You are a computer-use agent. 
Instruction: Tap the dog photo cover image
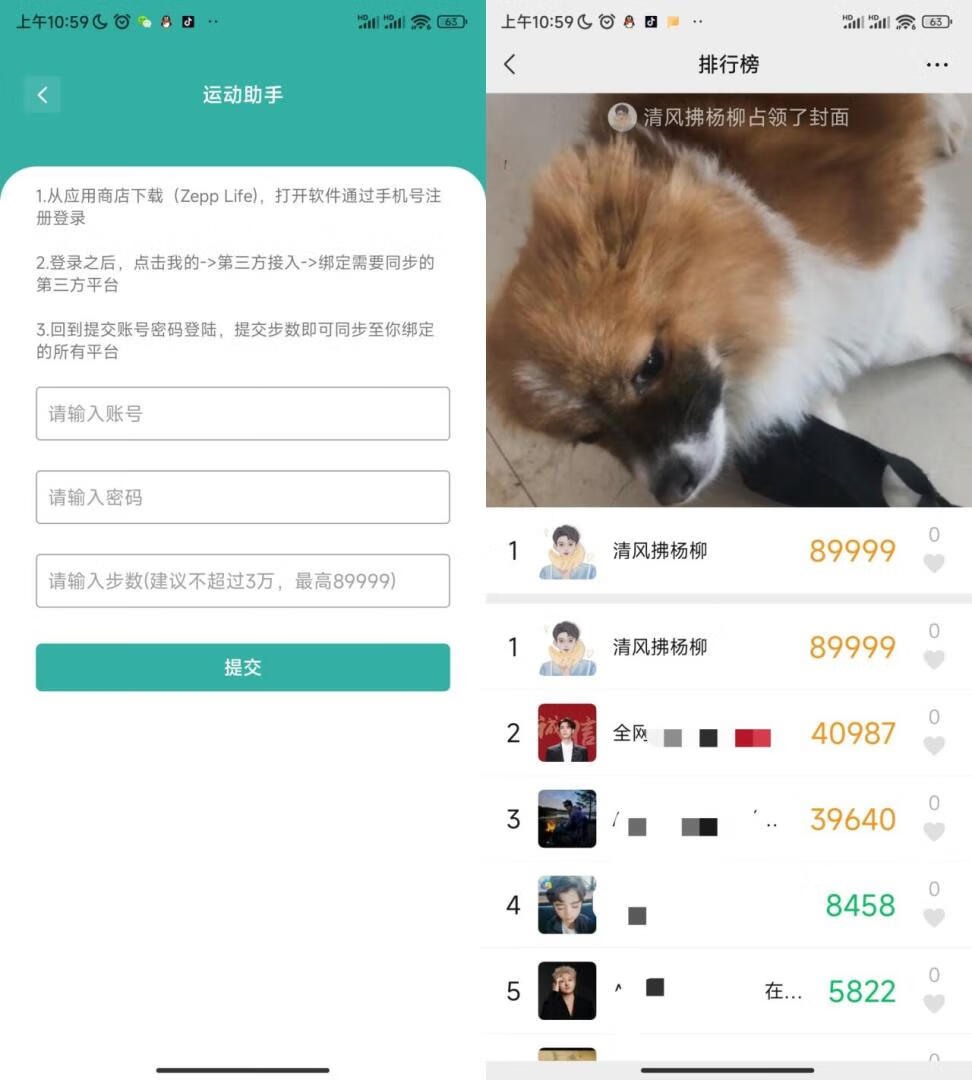[x=728, y=320]
